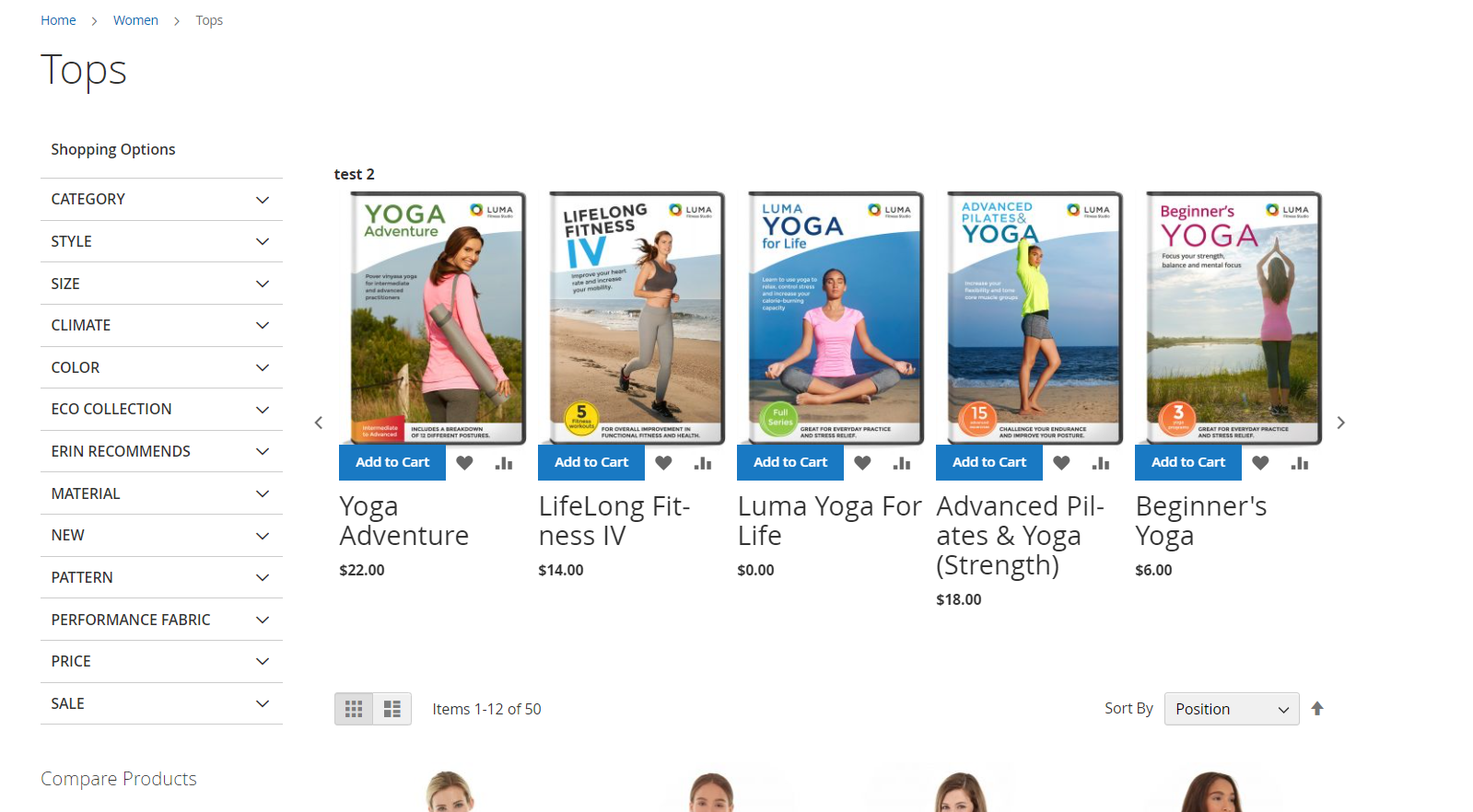Open the Women breadcrumb link

135,20
